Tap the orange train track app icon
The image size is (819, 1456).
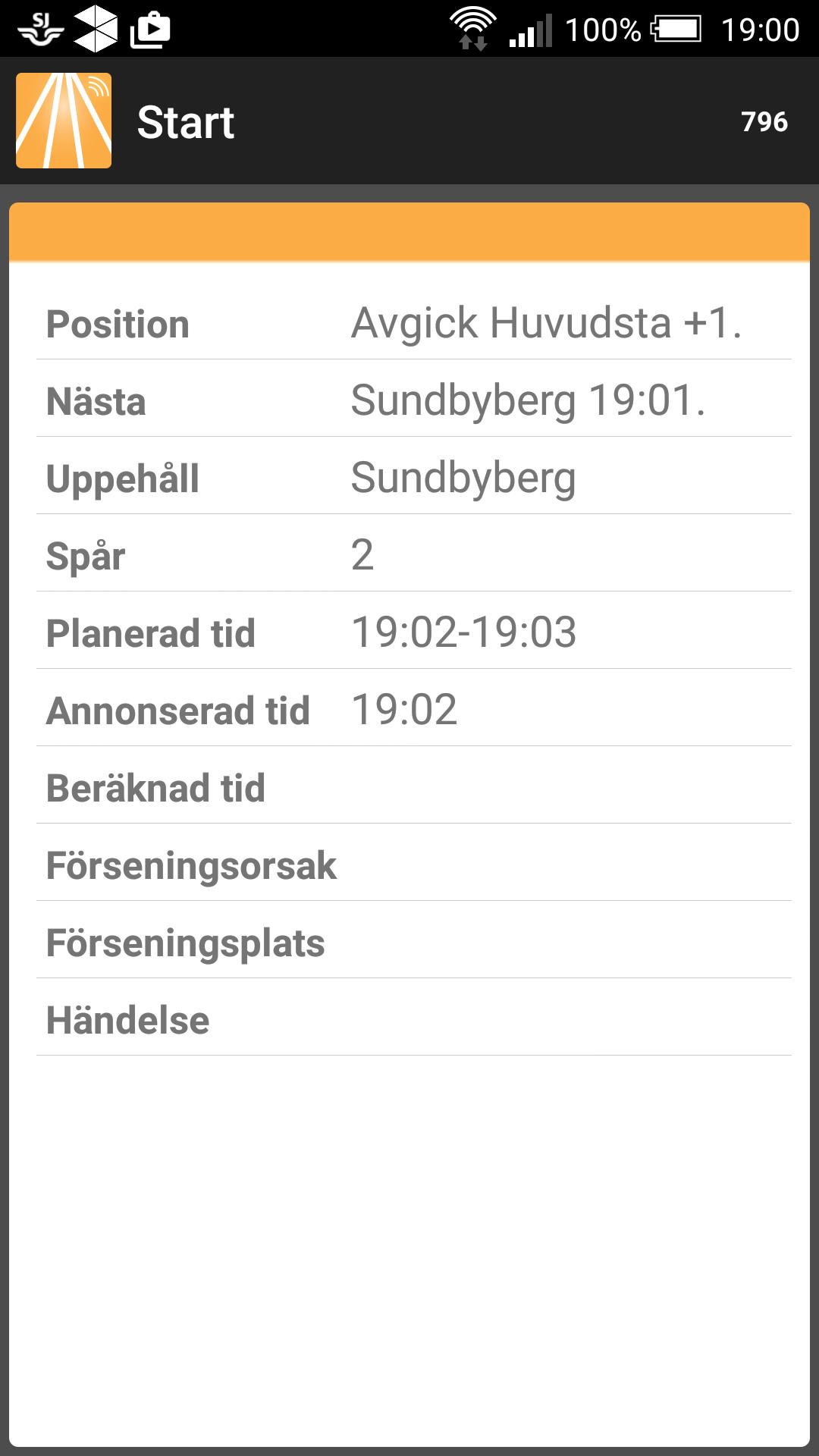click(x=64, y=120)
